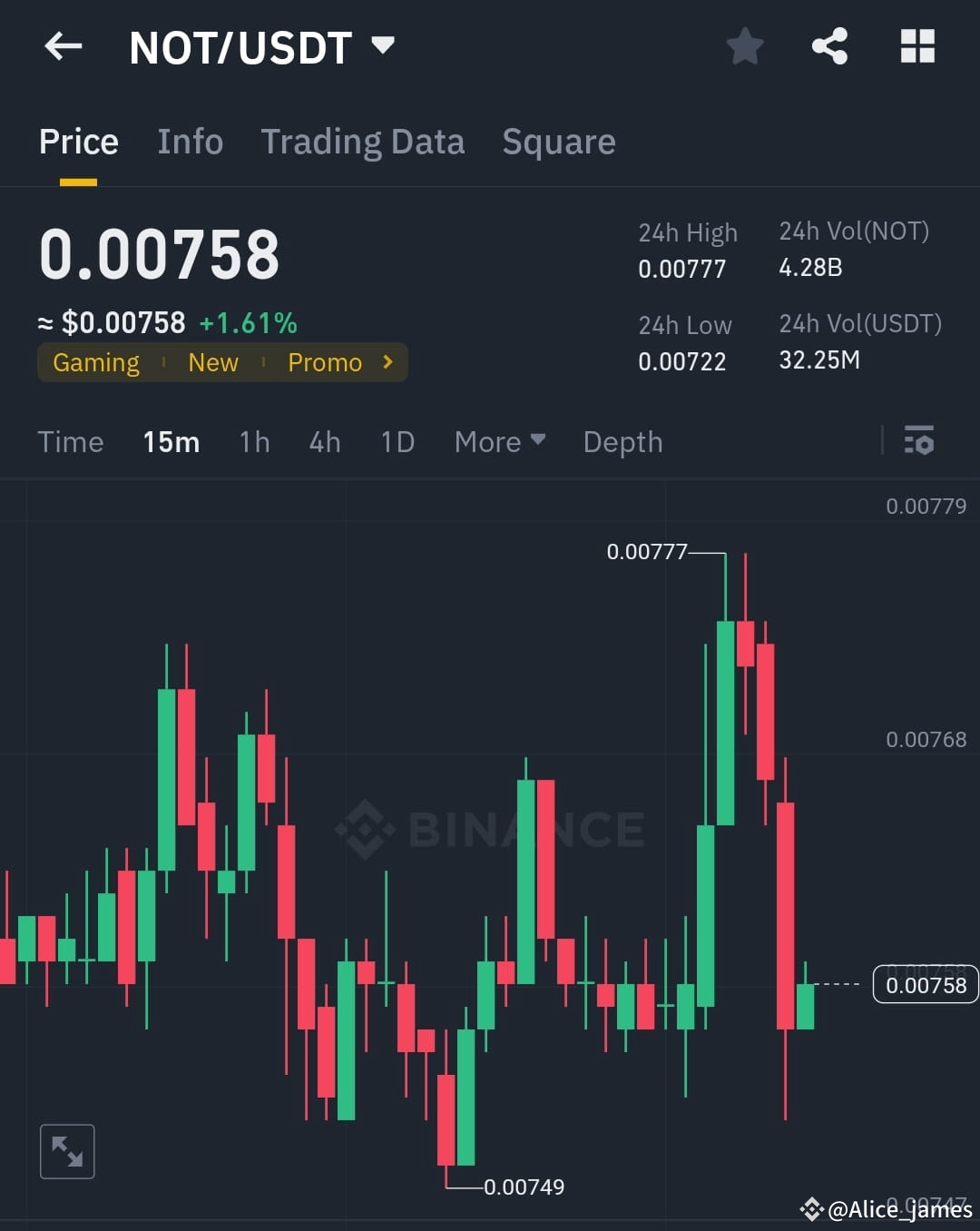The width and height of the screenshot is (980, 1231).
Task: Open the Gaming tag chevron row
Action: tap(96, 362)
